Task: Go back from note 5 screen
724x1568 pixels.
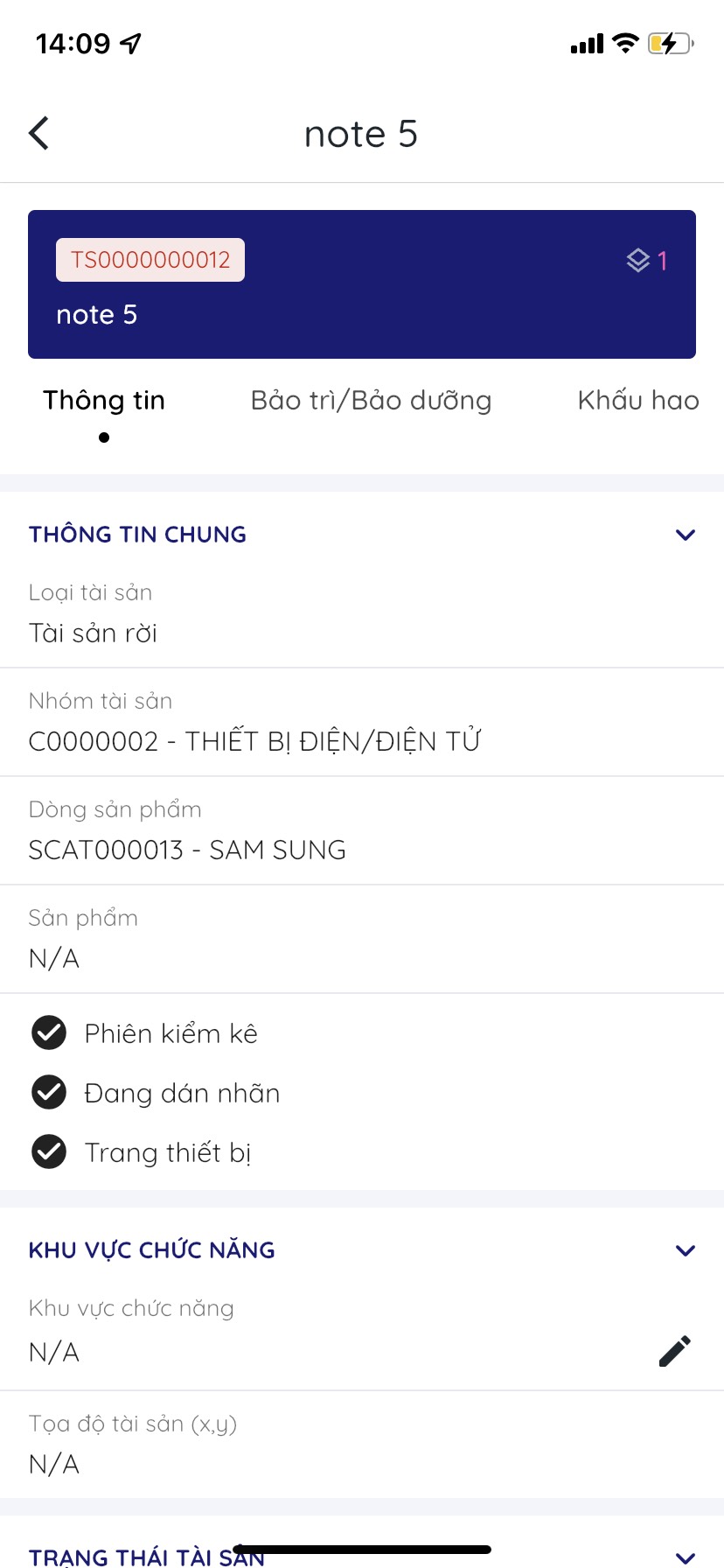Action: coord(39,134)
